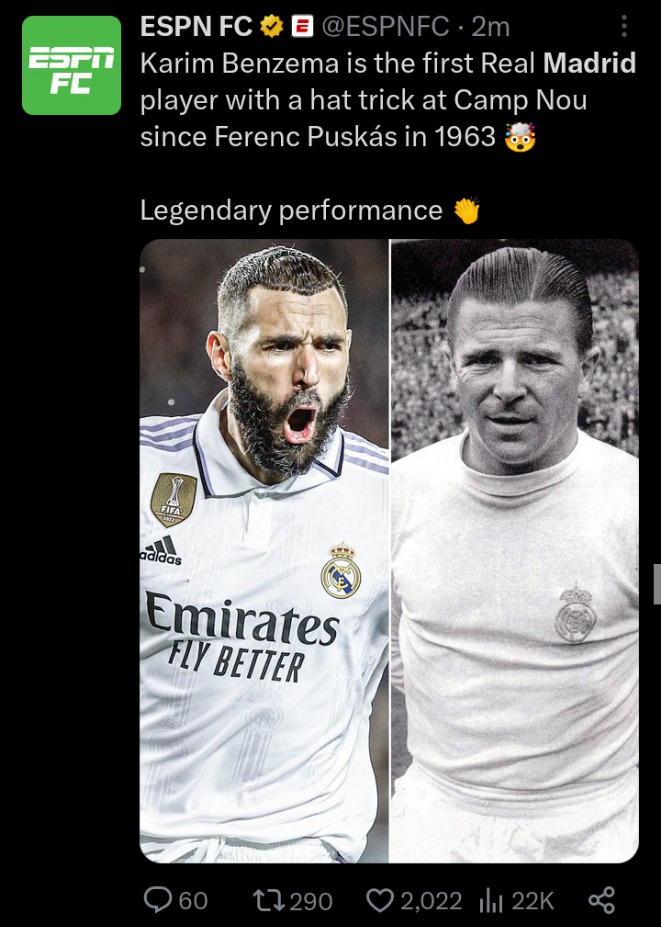Open ESPN FC profile avatar
The width and height of the screenshot is (661, 927).
(x=71, y=65)
